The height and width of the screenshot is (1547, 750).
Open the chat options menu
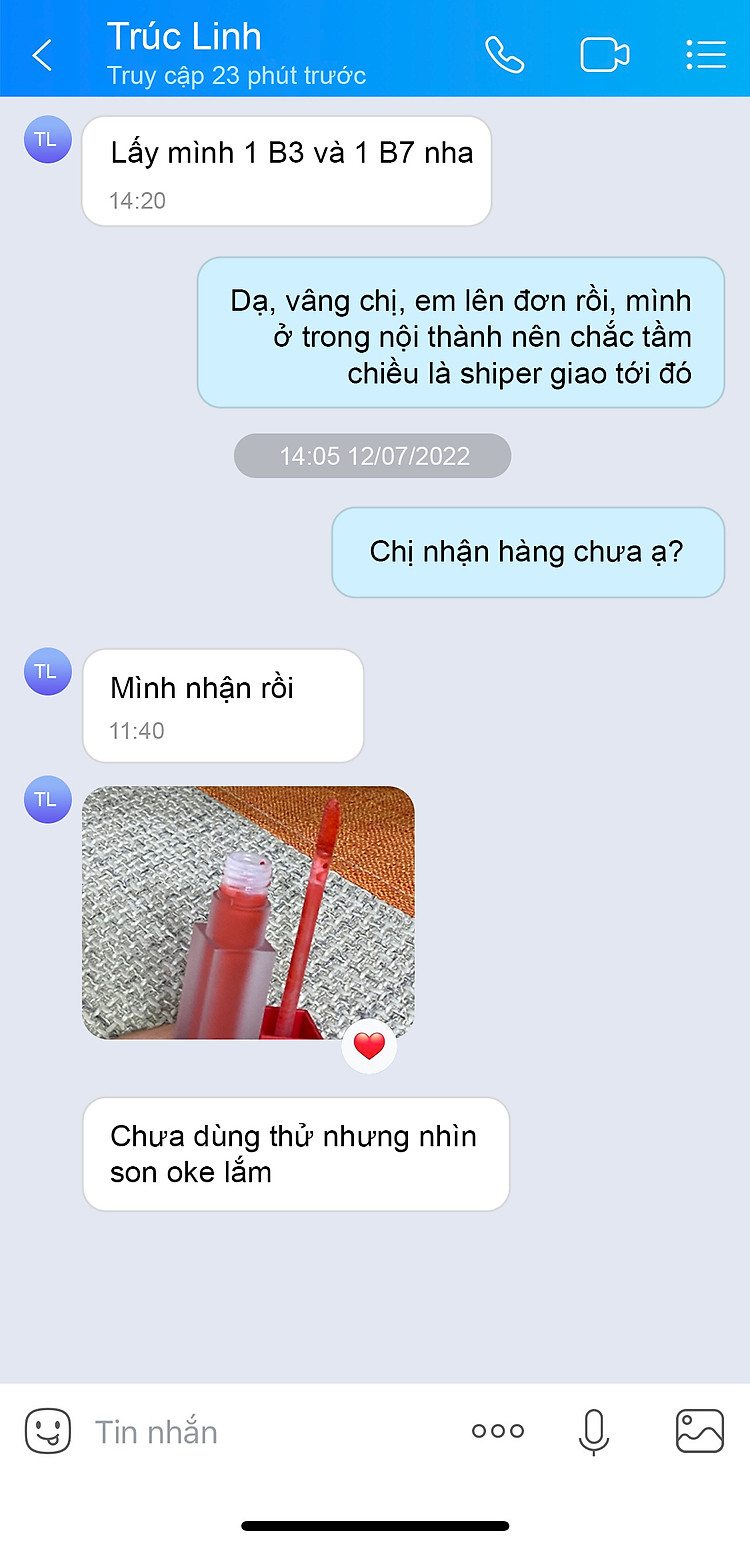[x=706, y=55]
